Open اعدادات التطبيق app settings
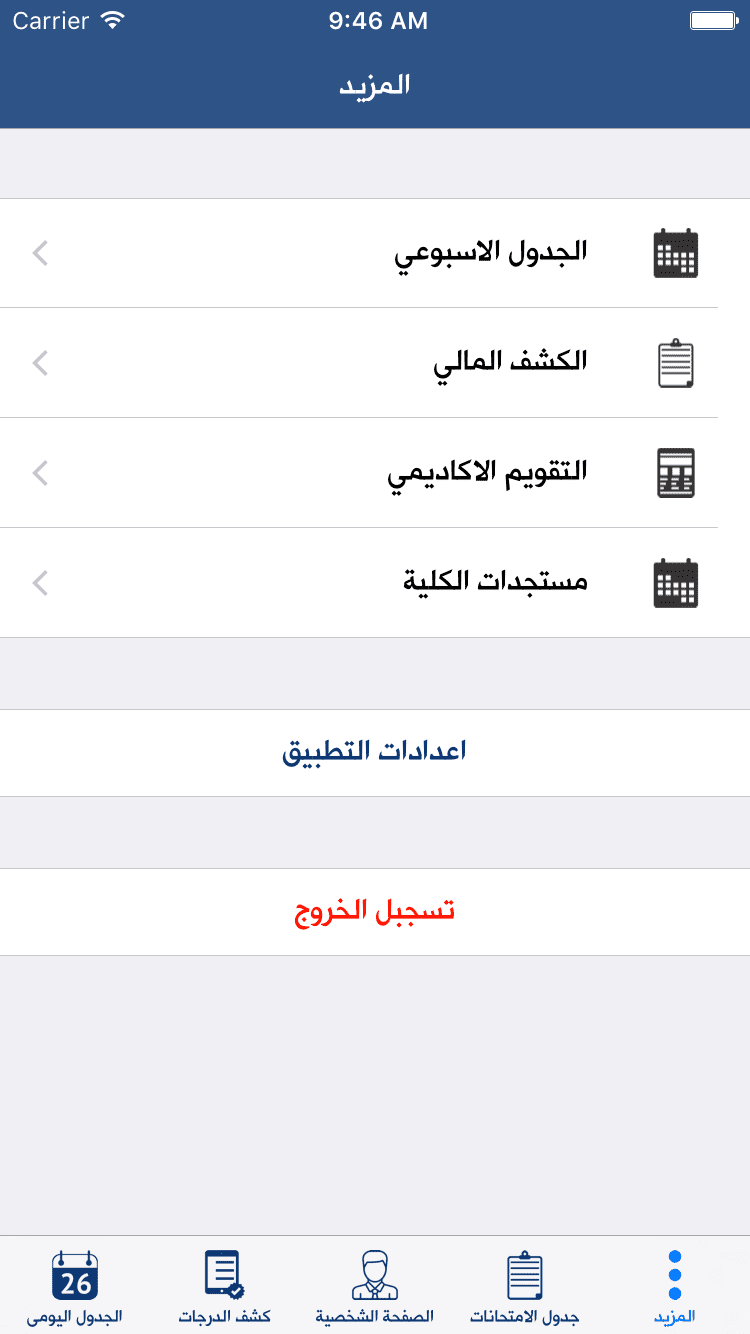The image size is (750, 1334). tap(375, 753)
